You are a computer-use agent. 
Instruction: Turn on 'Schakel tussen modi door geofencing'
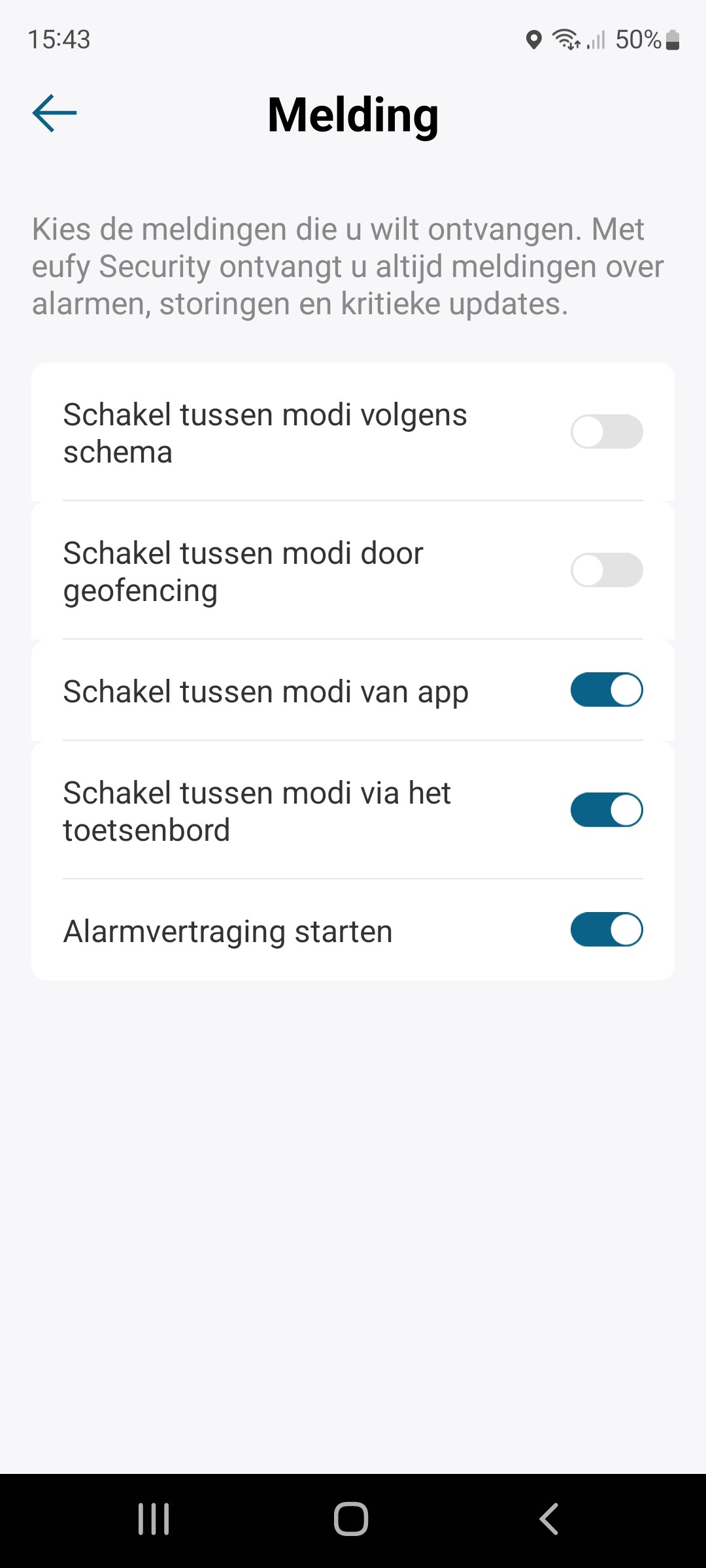[x=607, y=570]
